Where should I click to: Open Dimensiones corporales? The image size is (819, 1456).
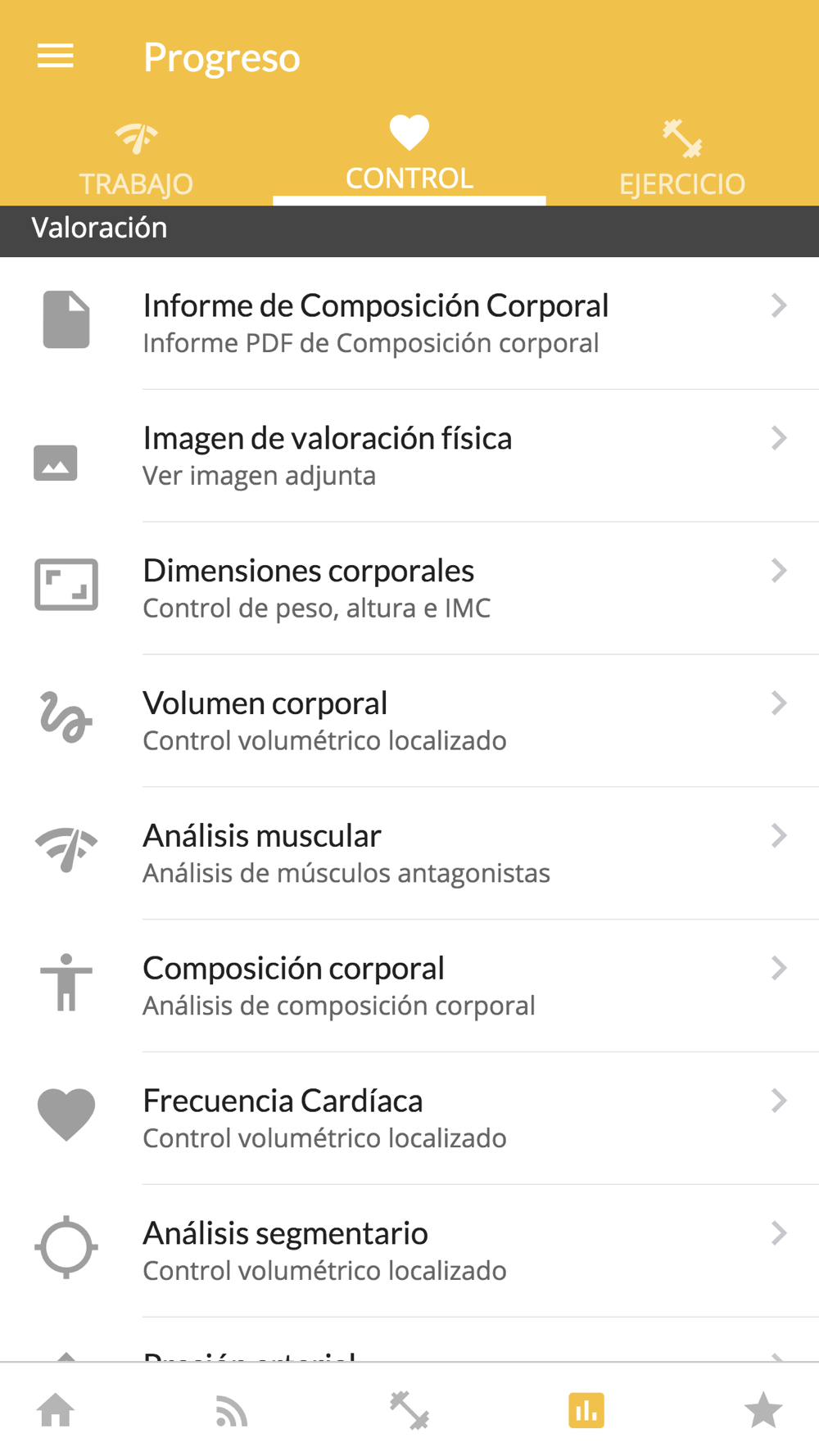coord(409,589)
